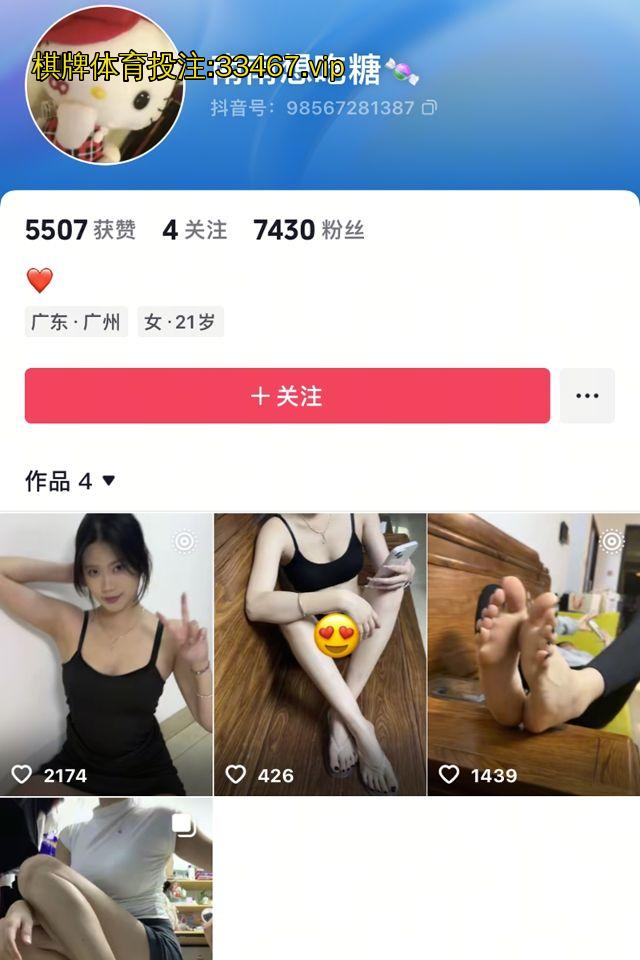Open the video with 1439 likes
640x960 pixels.
[534, 654]
